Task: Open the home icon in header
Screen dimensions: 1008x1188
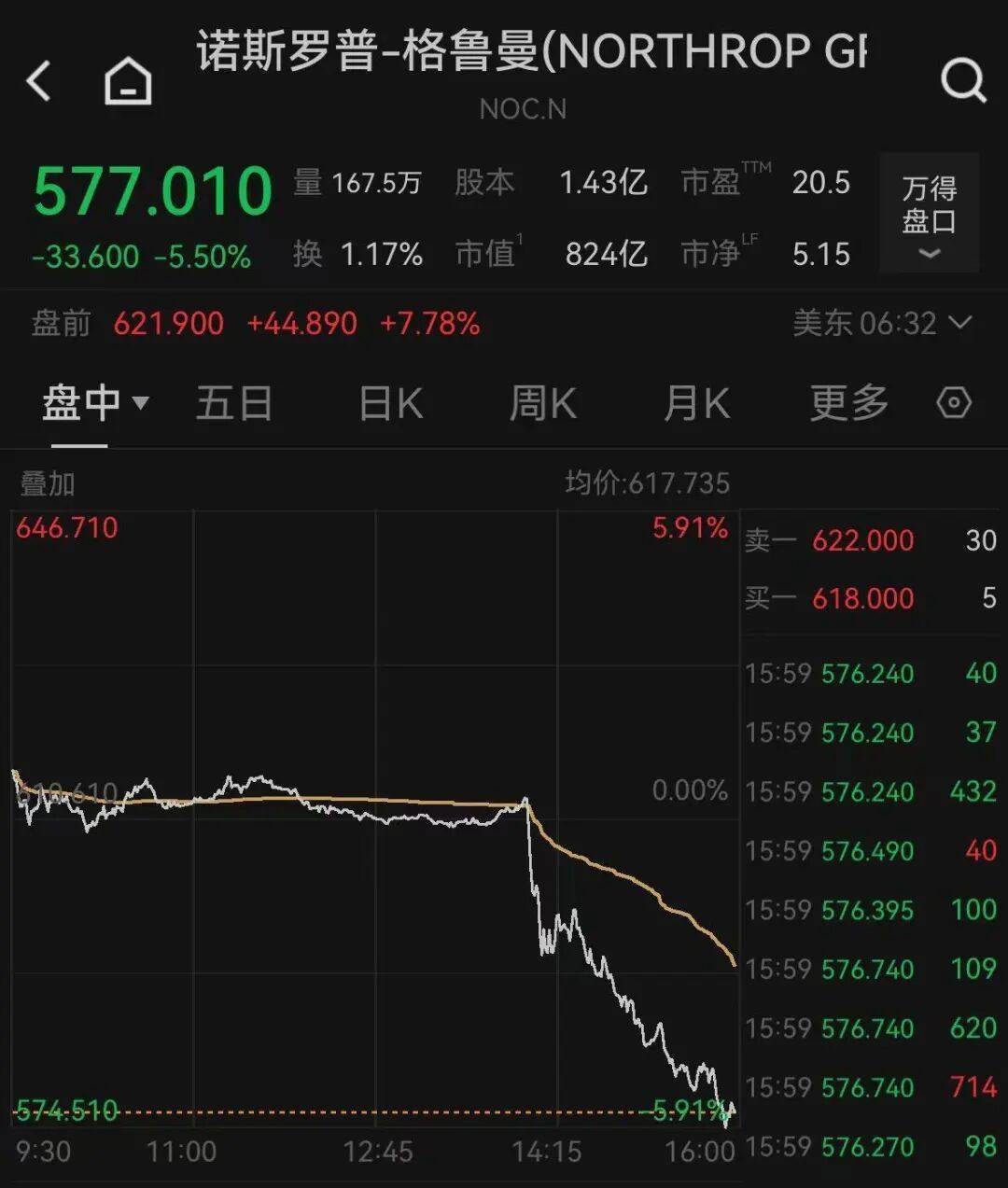Action: click(x=128, y=81)
